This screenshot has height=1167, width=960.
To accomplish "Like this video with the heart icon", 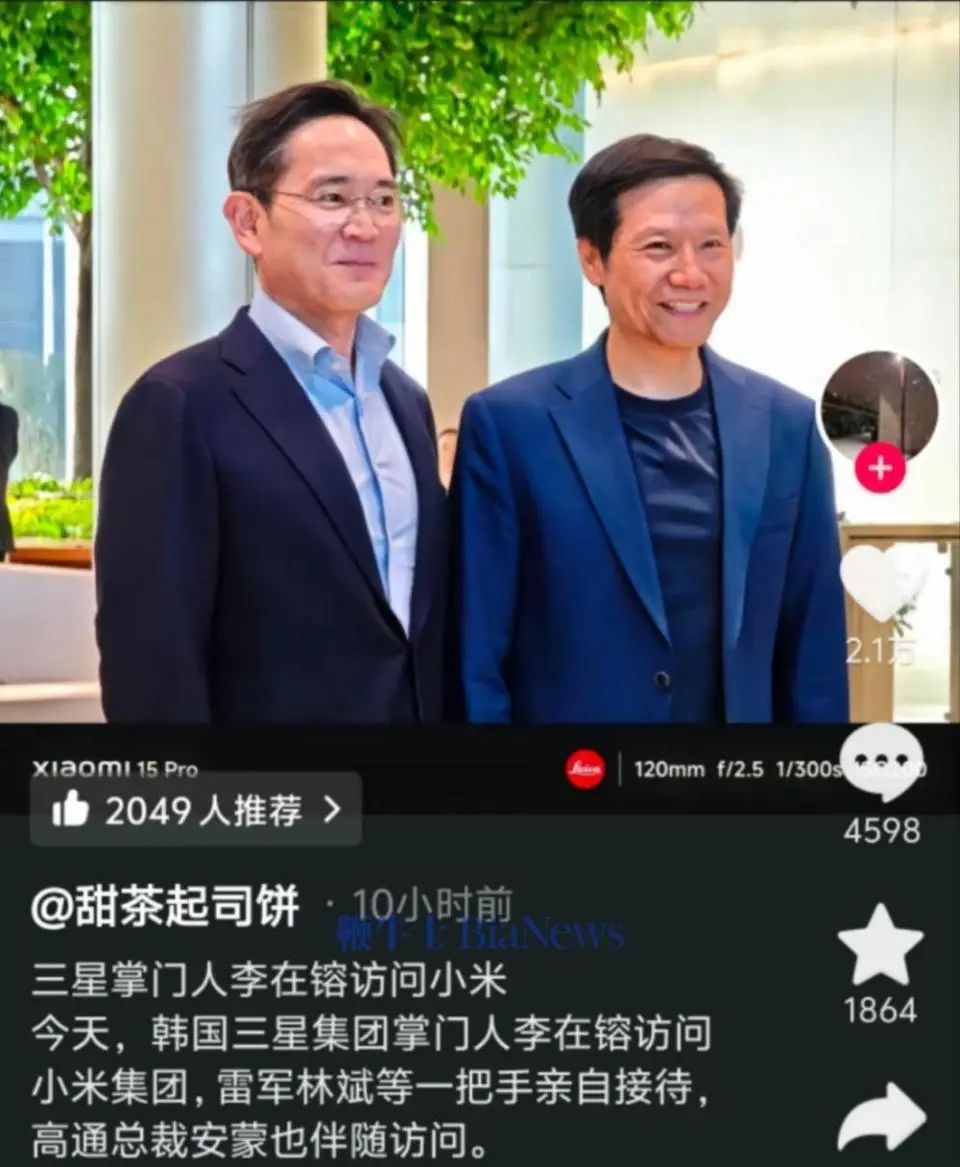I will tap(884, 584).
